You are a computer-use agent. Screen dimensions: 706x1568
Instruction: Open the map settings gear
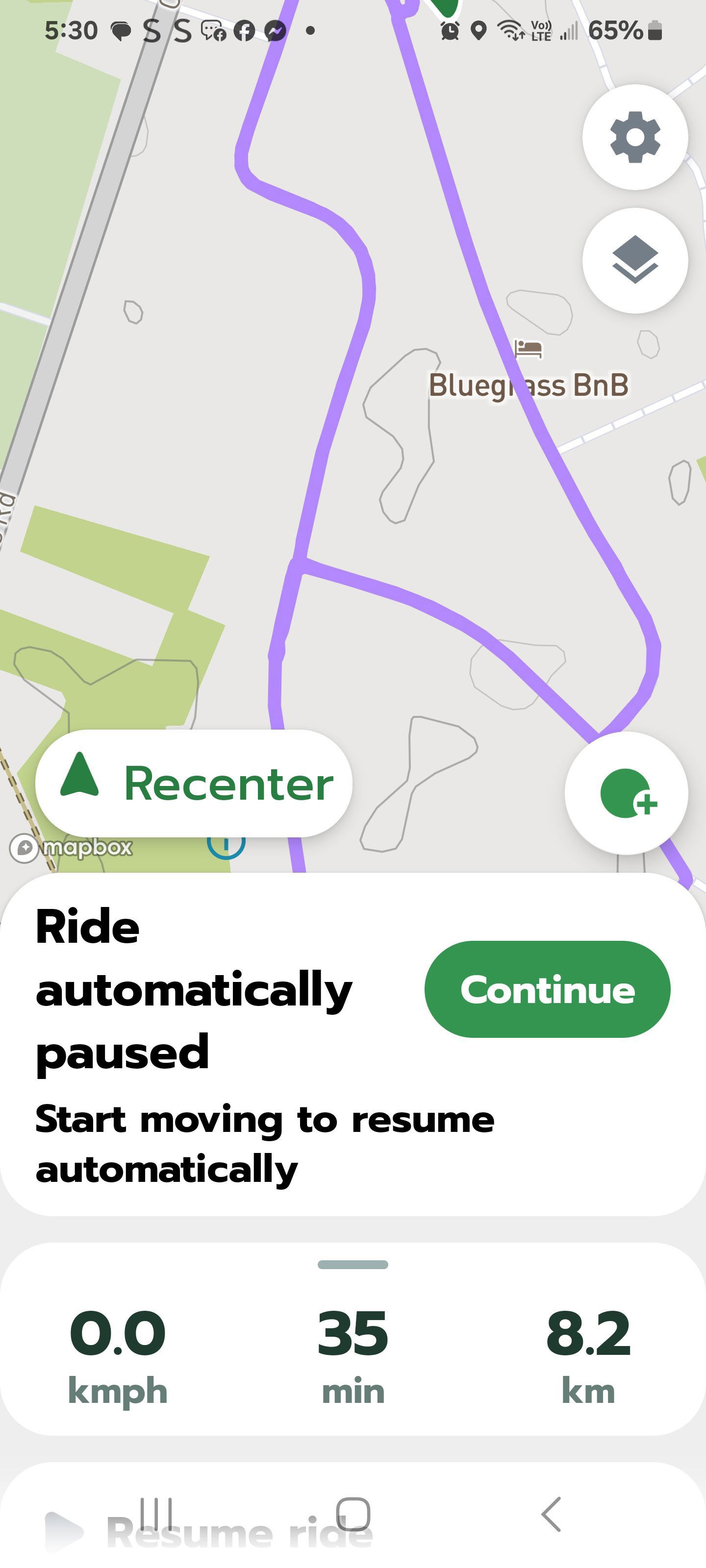point(635,137)
